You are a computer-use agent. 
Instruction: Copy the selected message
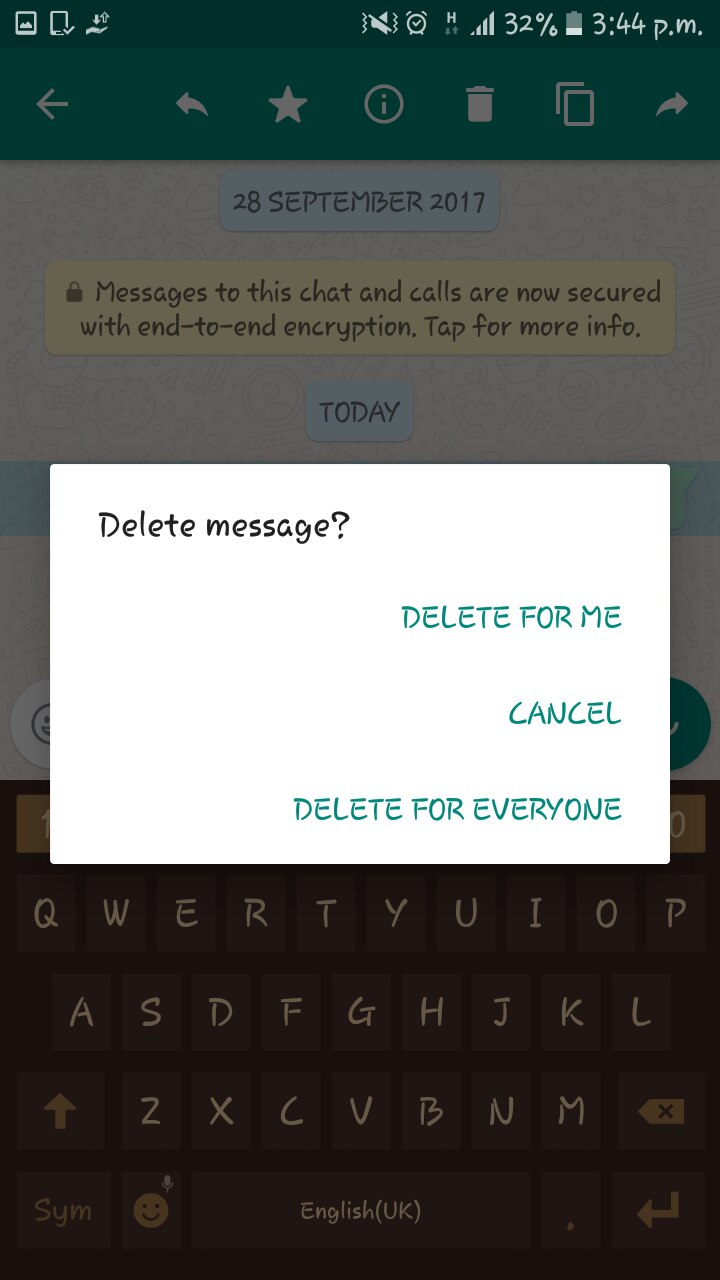[575, 104]
